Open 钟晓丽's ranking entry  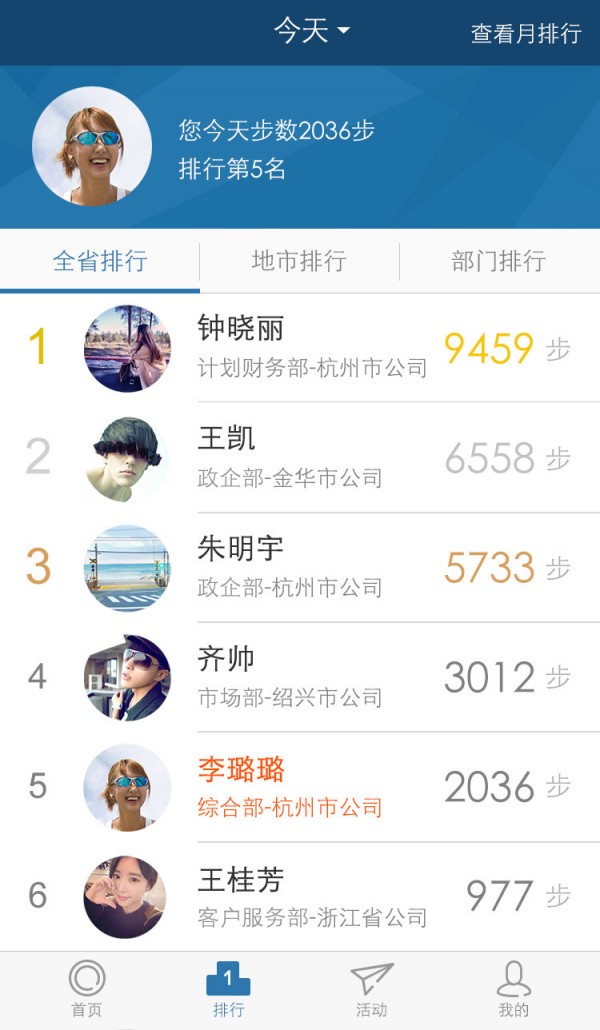click(300, 348)
